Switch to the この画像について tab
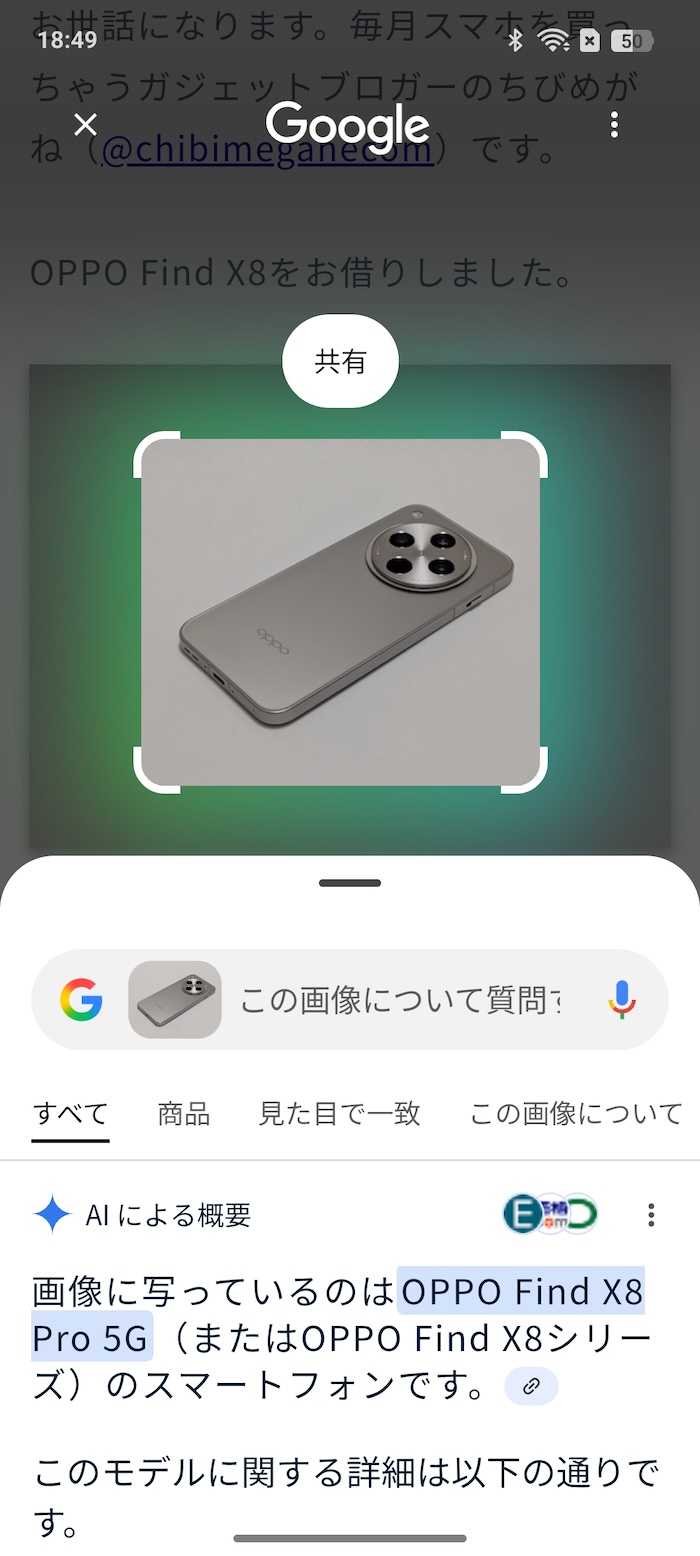 576,1113
